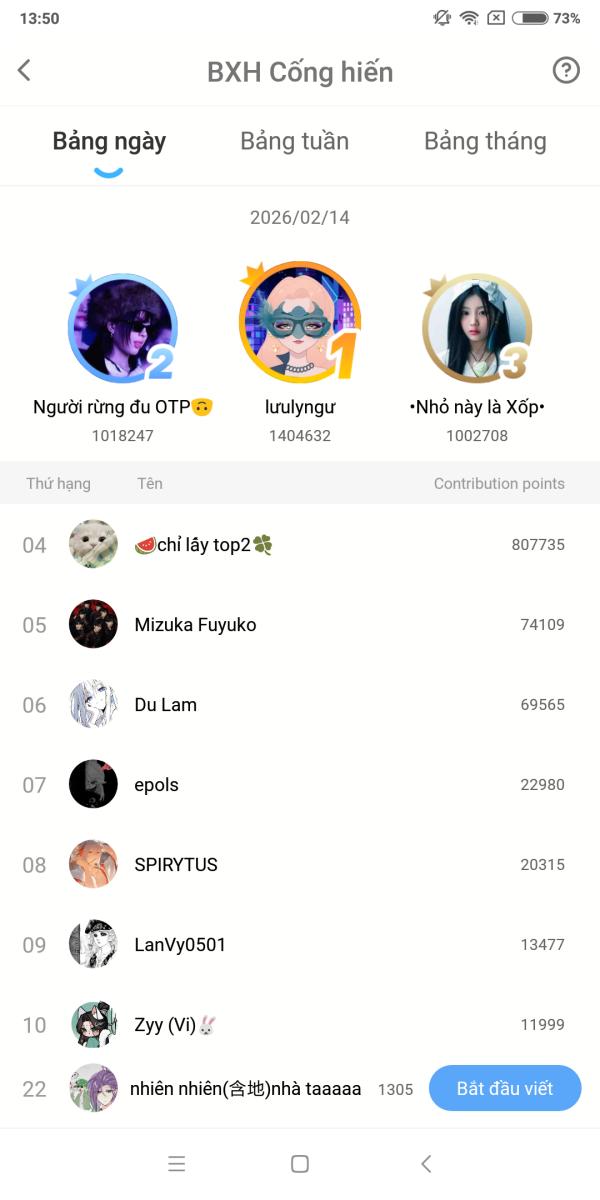The image size is (600, 1200).
Task: Open the help question mark icon
Action: coord(566,70)
